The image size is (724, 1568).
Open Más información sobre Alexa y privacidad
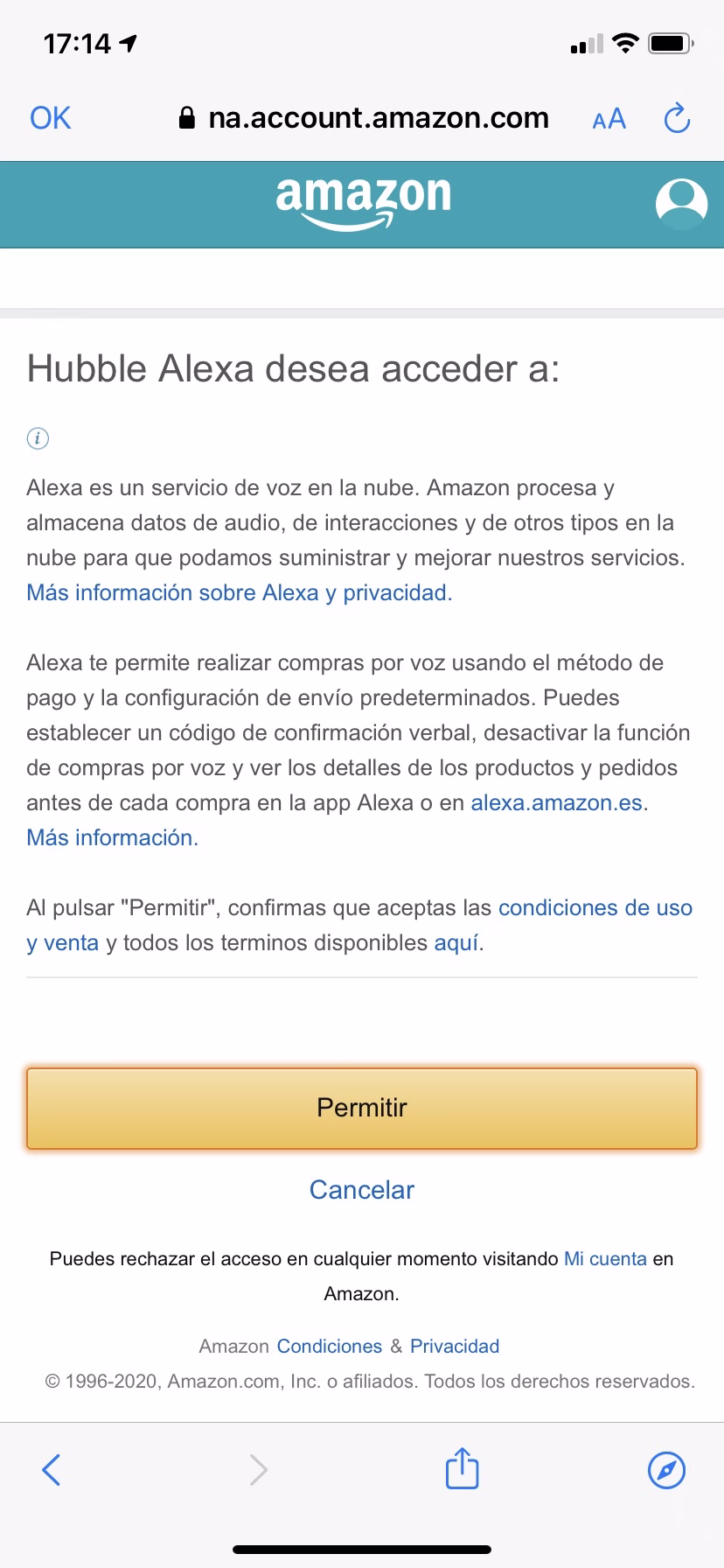point(239,592)
